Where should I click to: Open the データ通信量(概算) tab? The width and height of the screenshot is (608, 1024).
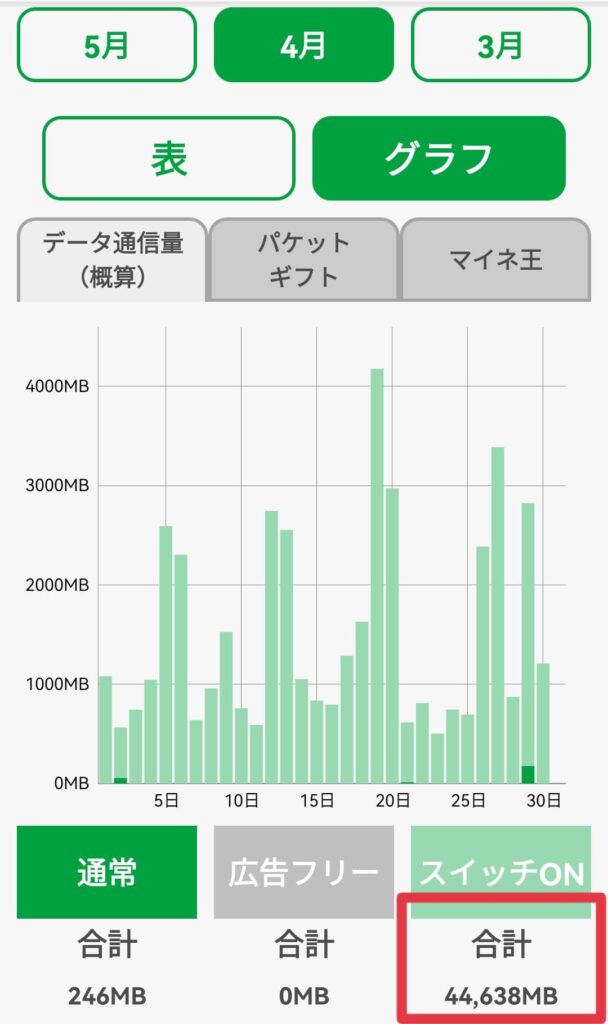coord(112,260)
